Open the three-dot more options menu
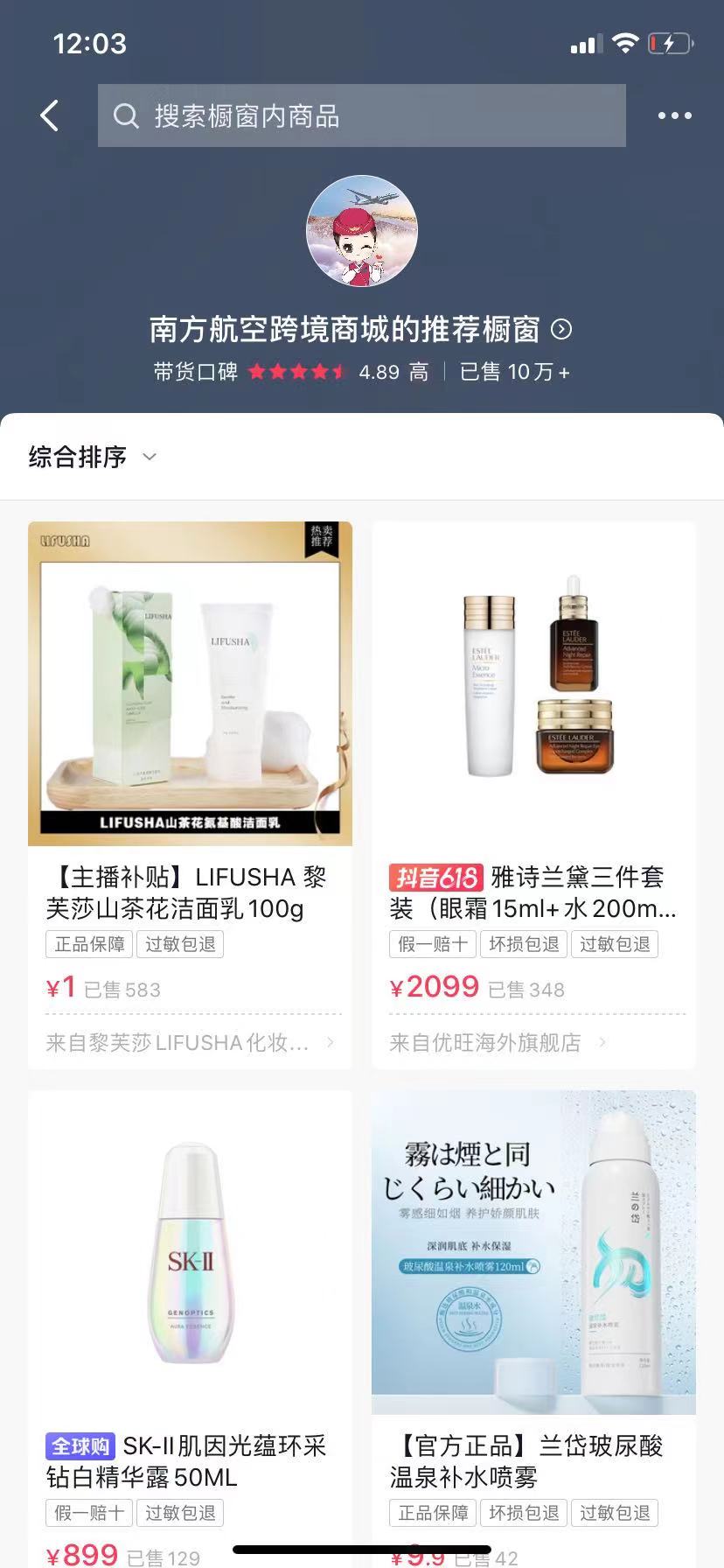The image size is (724, 1568). (673, 115)
